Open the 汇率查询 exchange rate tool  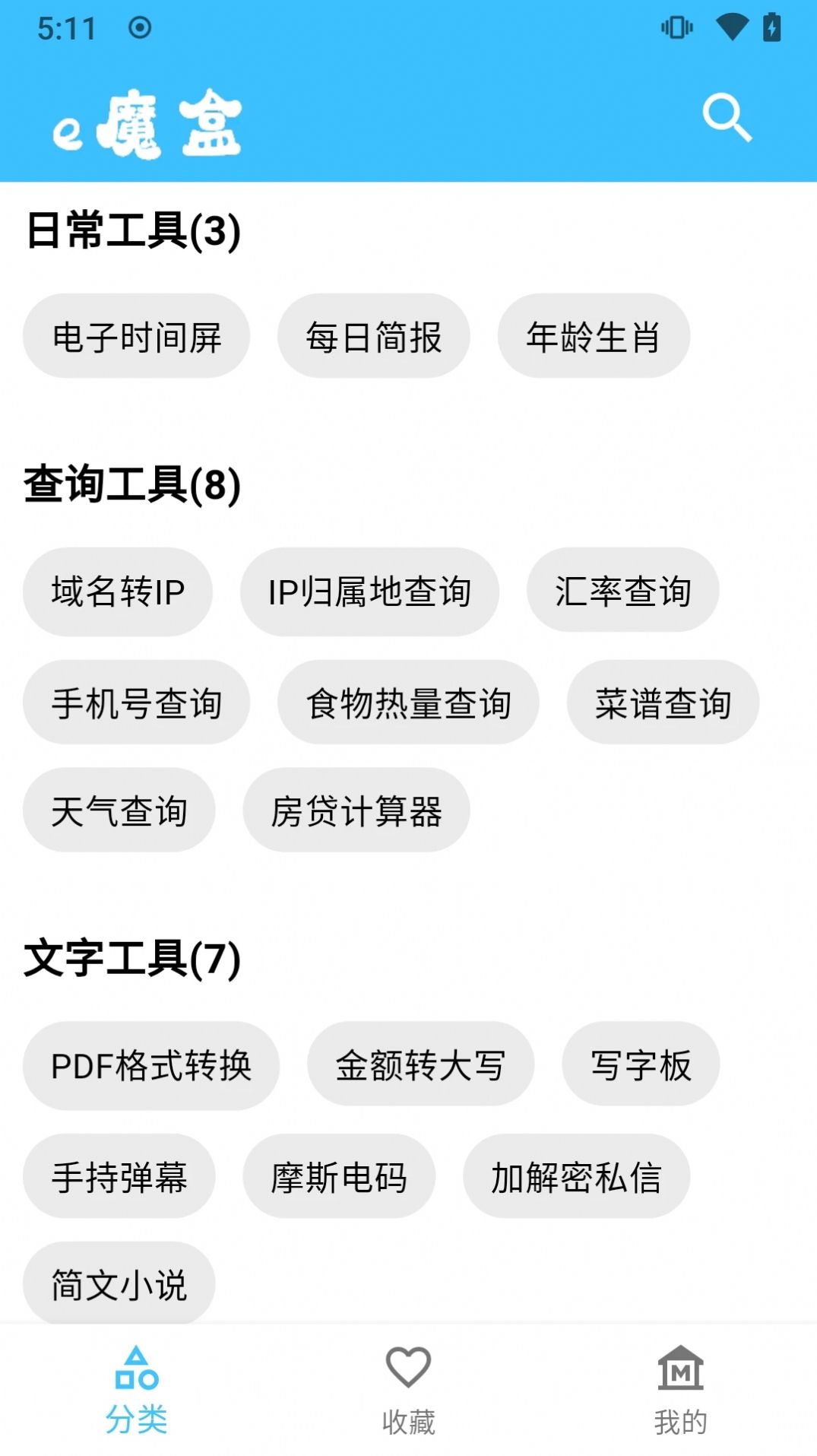coord(623,592)
